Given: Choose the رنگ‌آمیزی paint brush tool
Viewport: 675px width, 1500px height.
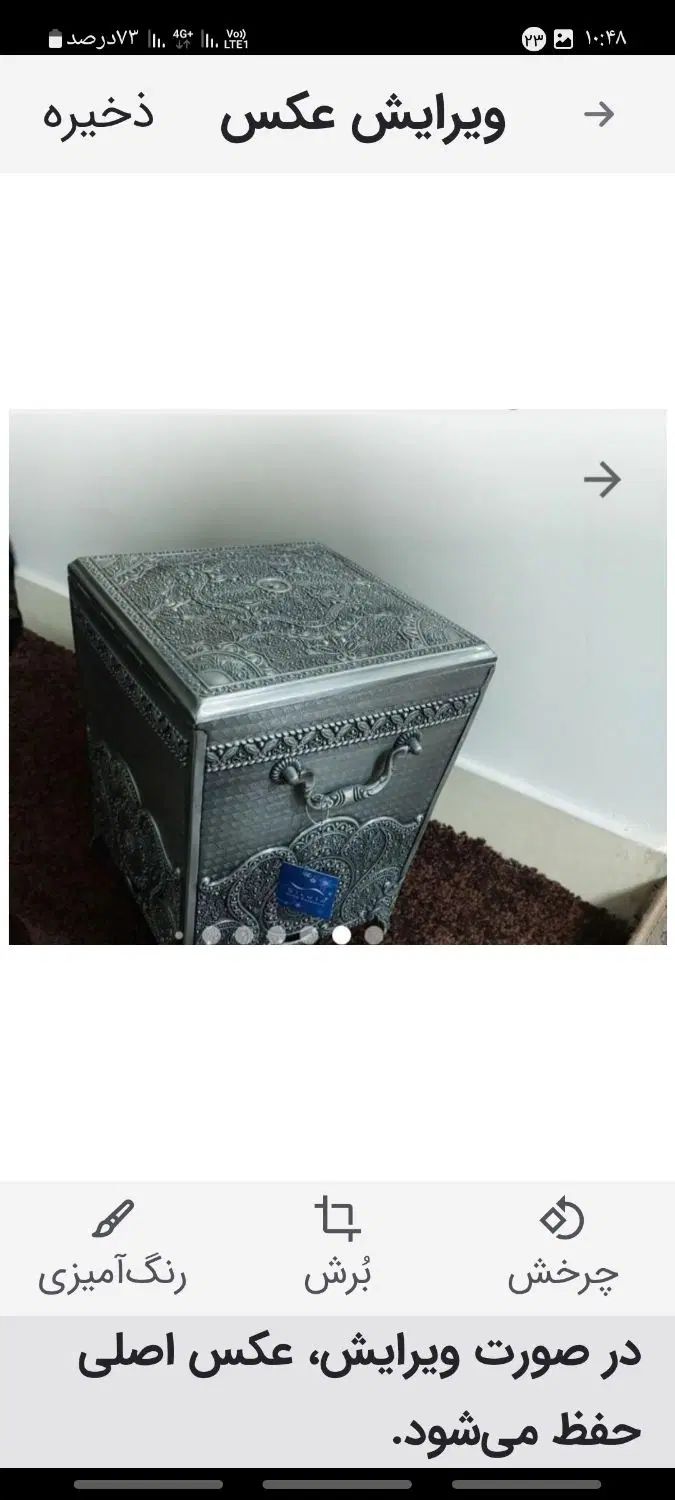Looking at the screenshot, I should pyautogui.click(x=112, y=1247).
